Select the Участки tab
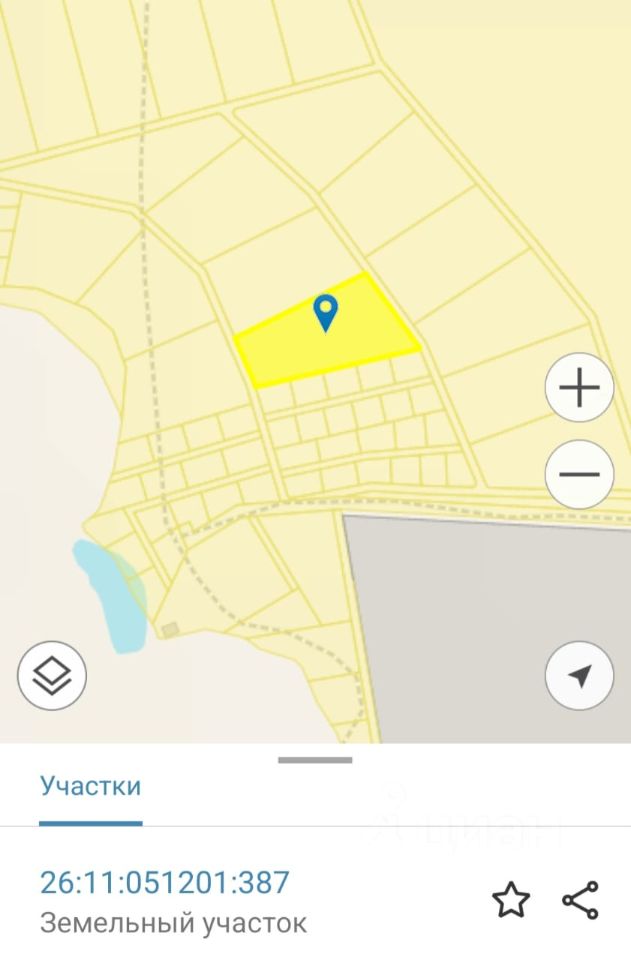 click(91, 786)
